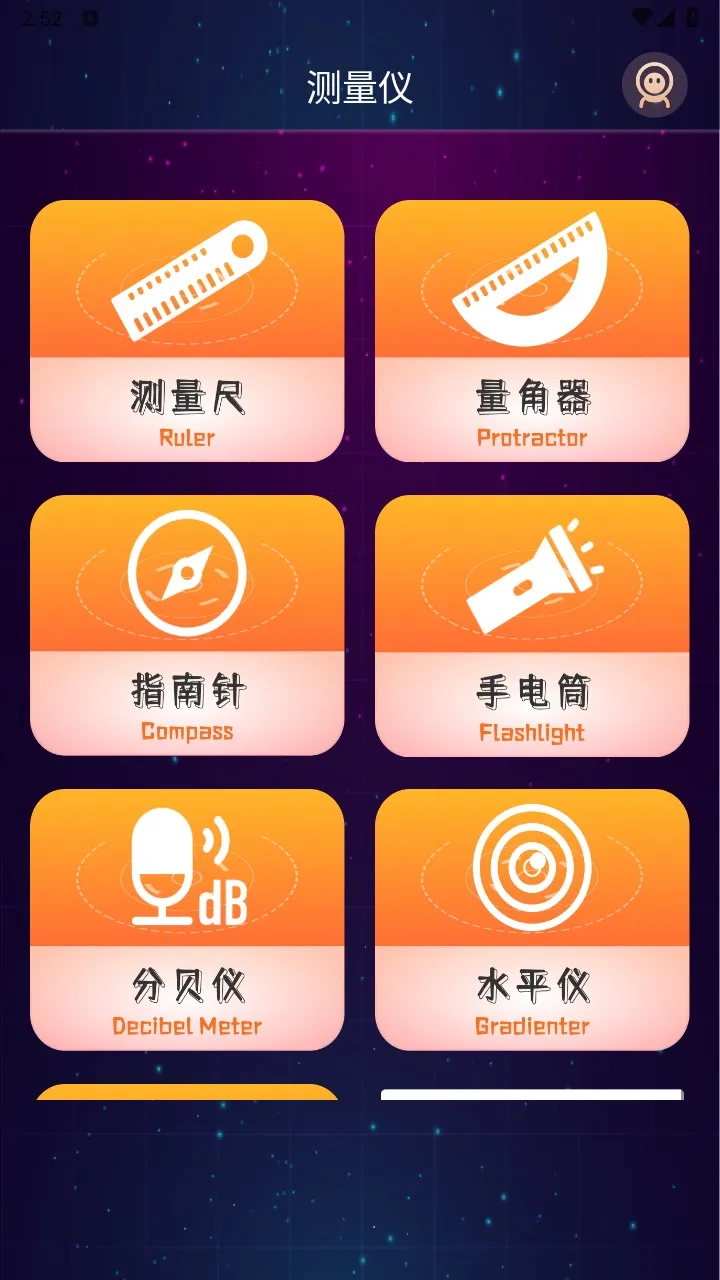Launch the Protractor tool
Viewport: 720px width, 1280px height.
pyautogui.click(x=532, y=331)
